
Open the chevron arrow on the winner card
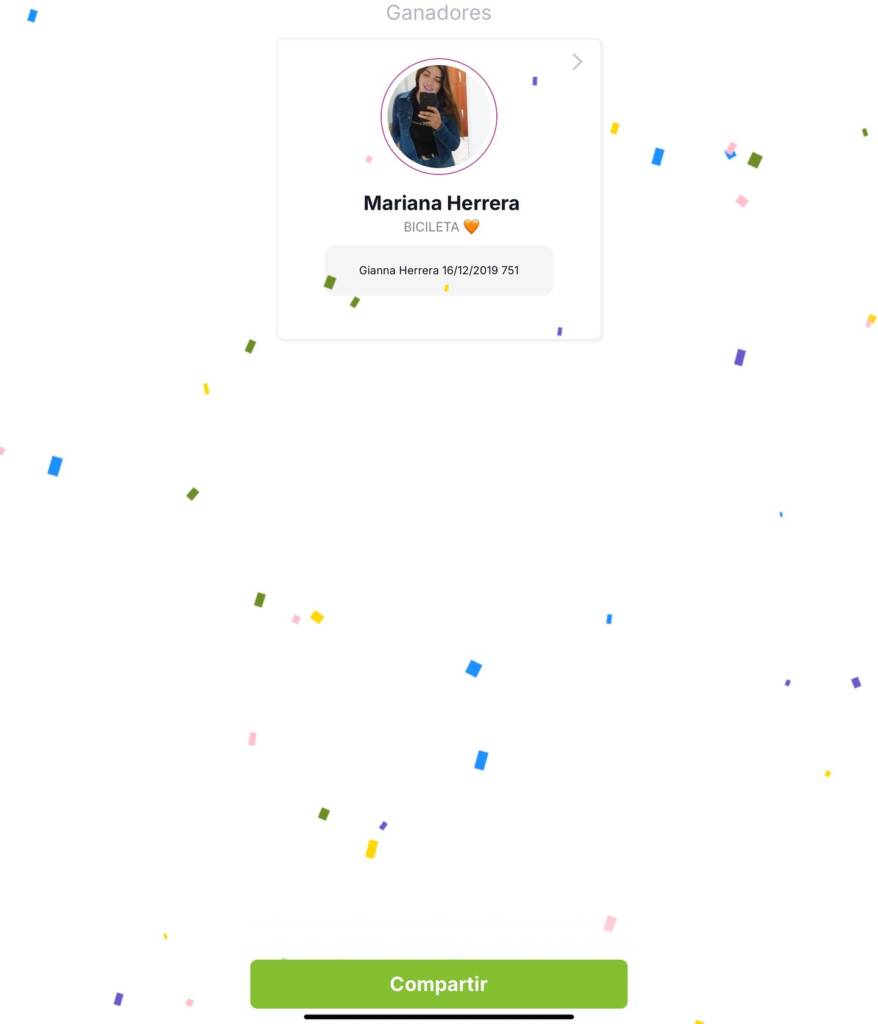(577, 62)
